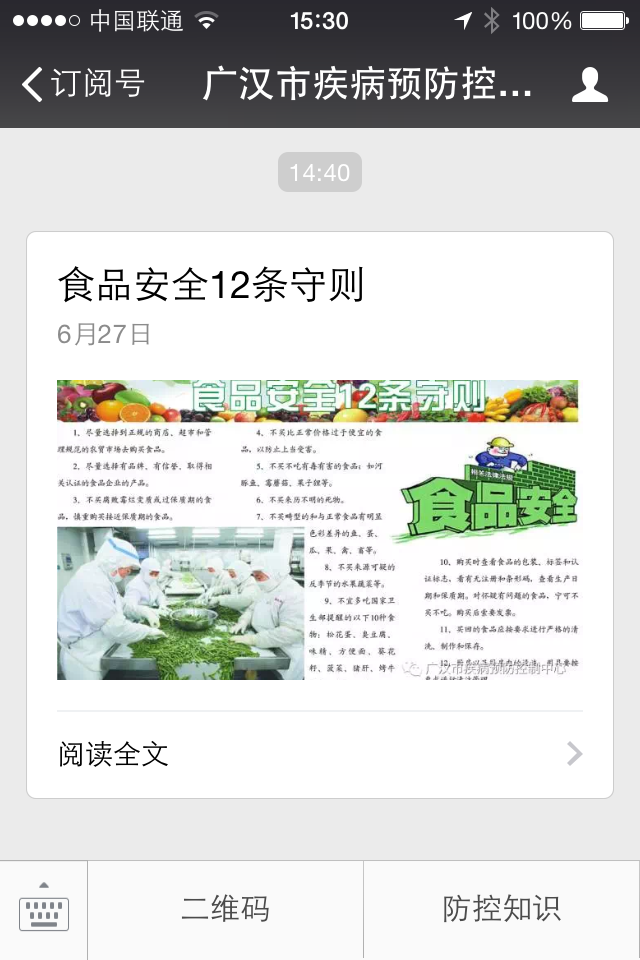This screenshot has height=960, width=640.
Task: Open the account profile icon
Action: [x=589, y=85]
